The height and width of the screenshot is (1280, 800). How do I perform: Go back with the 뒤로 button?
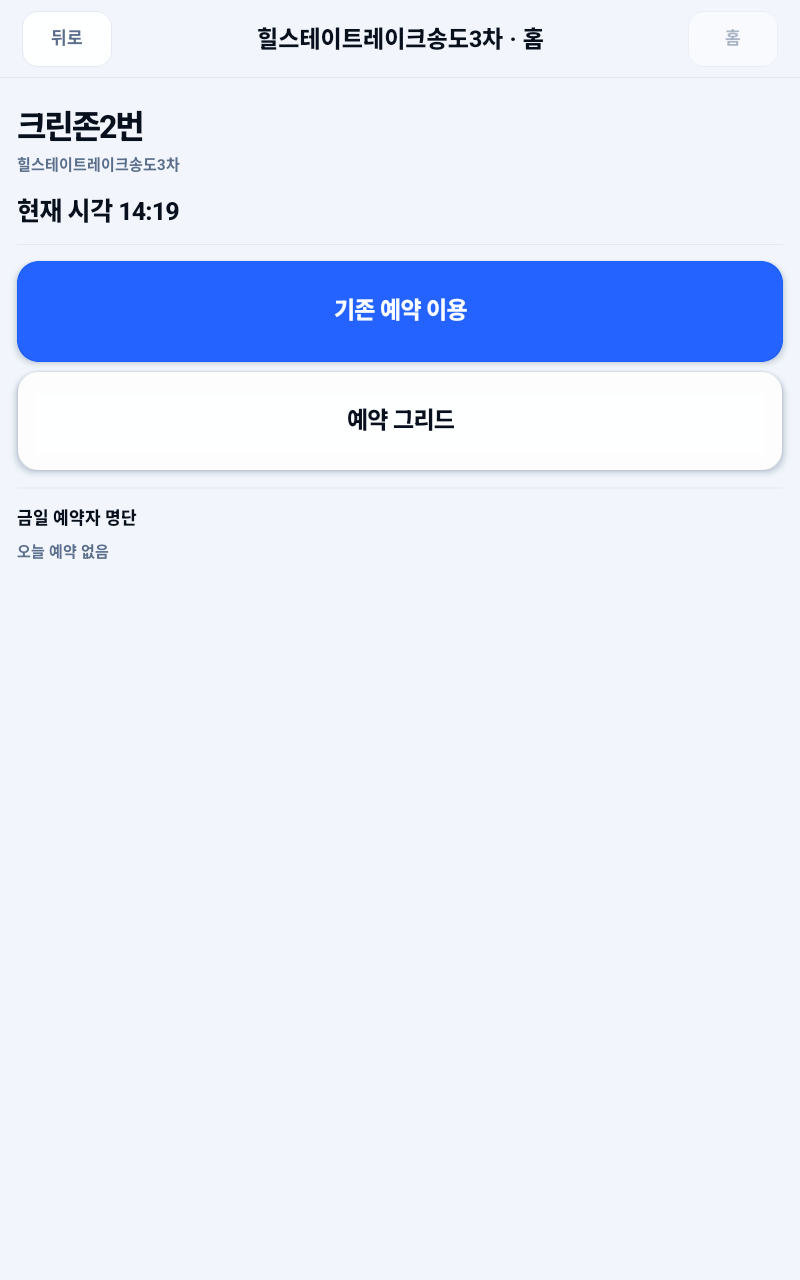67,39
